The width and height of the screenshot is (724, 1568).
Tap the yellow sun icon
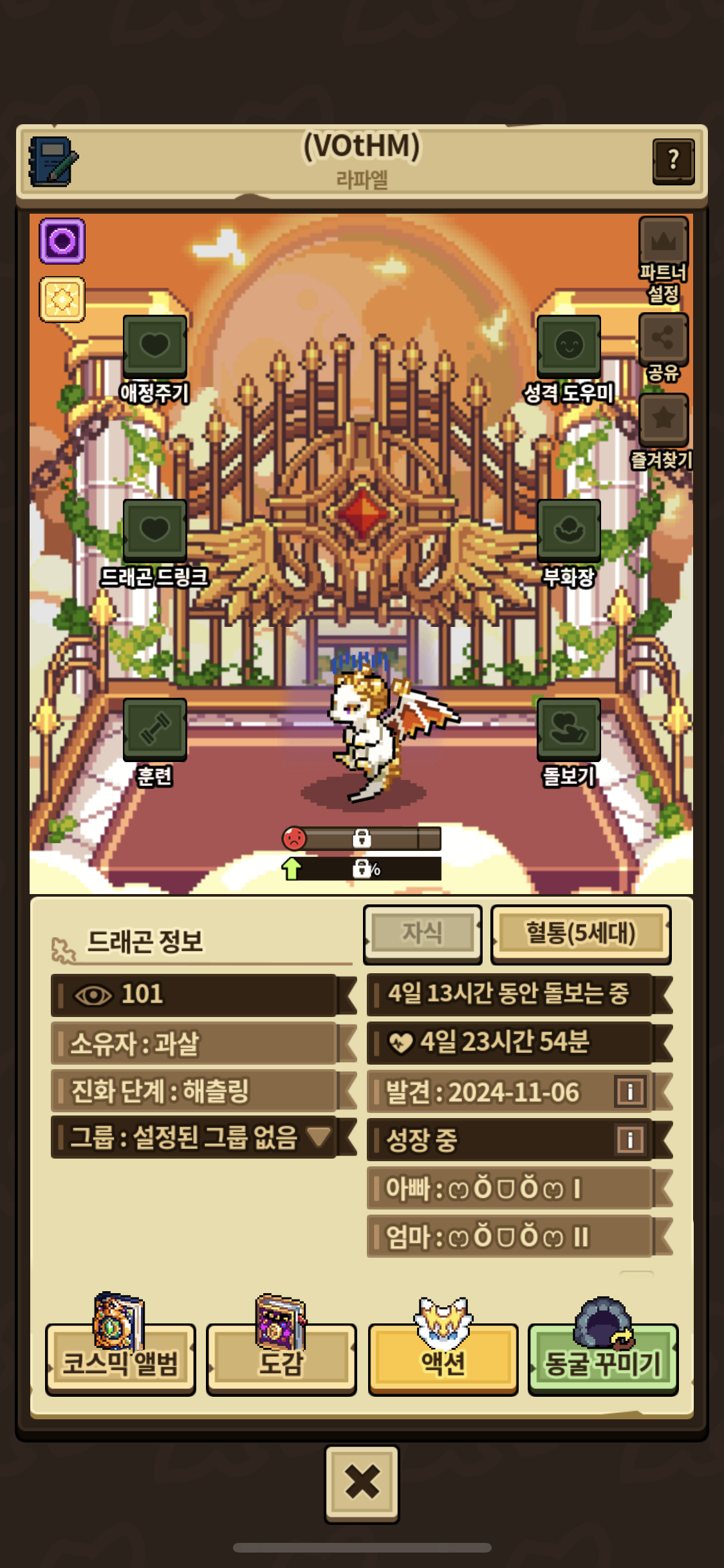tap(62, 299)
